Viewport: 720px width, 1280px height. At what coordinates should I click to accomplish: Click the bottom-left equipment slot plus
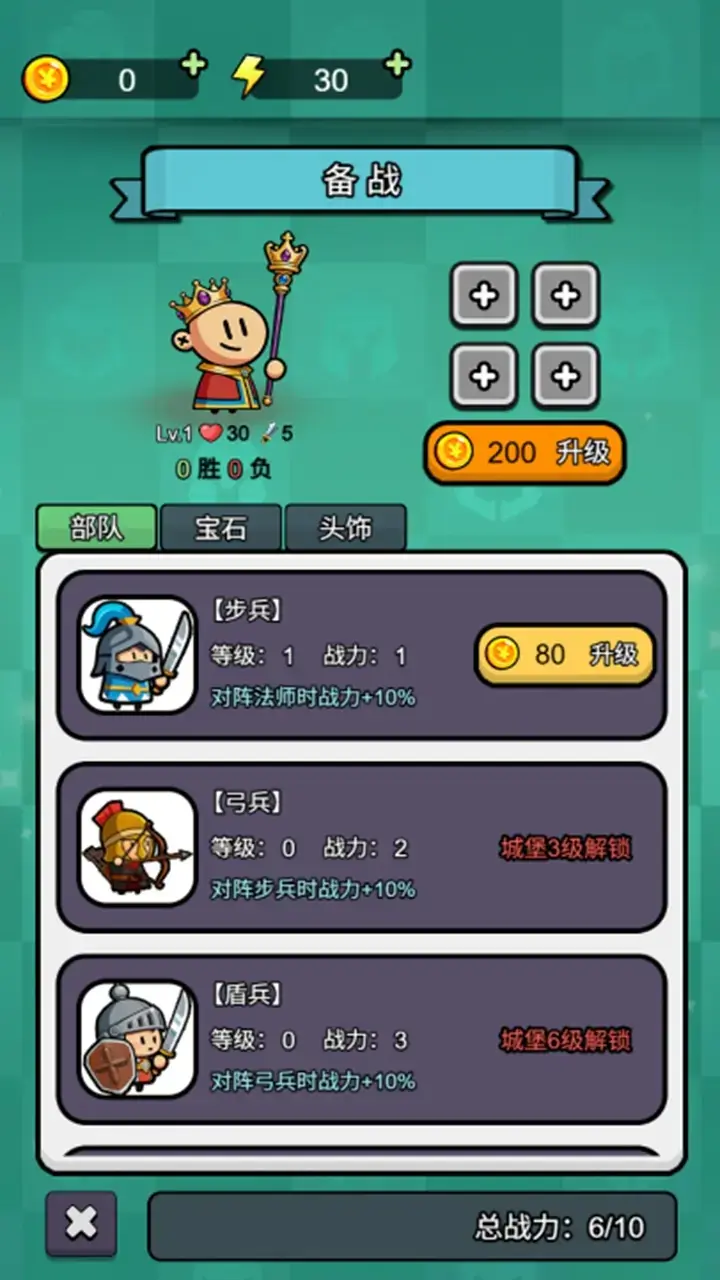click(x=484, y=375)
